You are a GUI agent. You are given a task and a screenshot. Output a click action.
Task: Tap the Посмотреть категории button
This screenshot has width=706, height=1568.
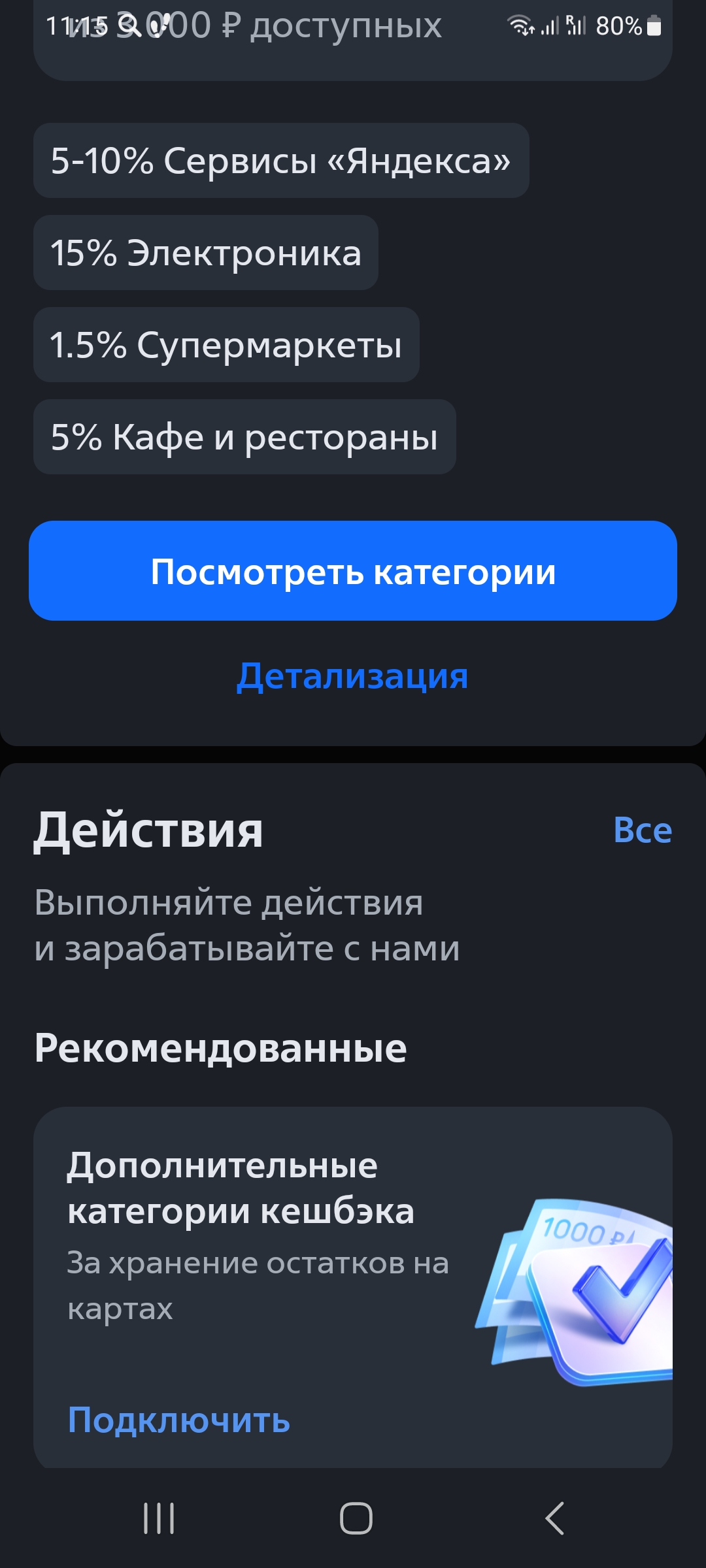pyautogui.click(x=353, y=571)
